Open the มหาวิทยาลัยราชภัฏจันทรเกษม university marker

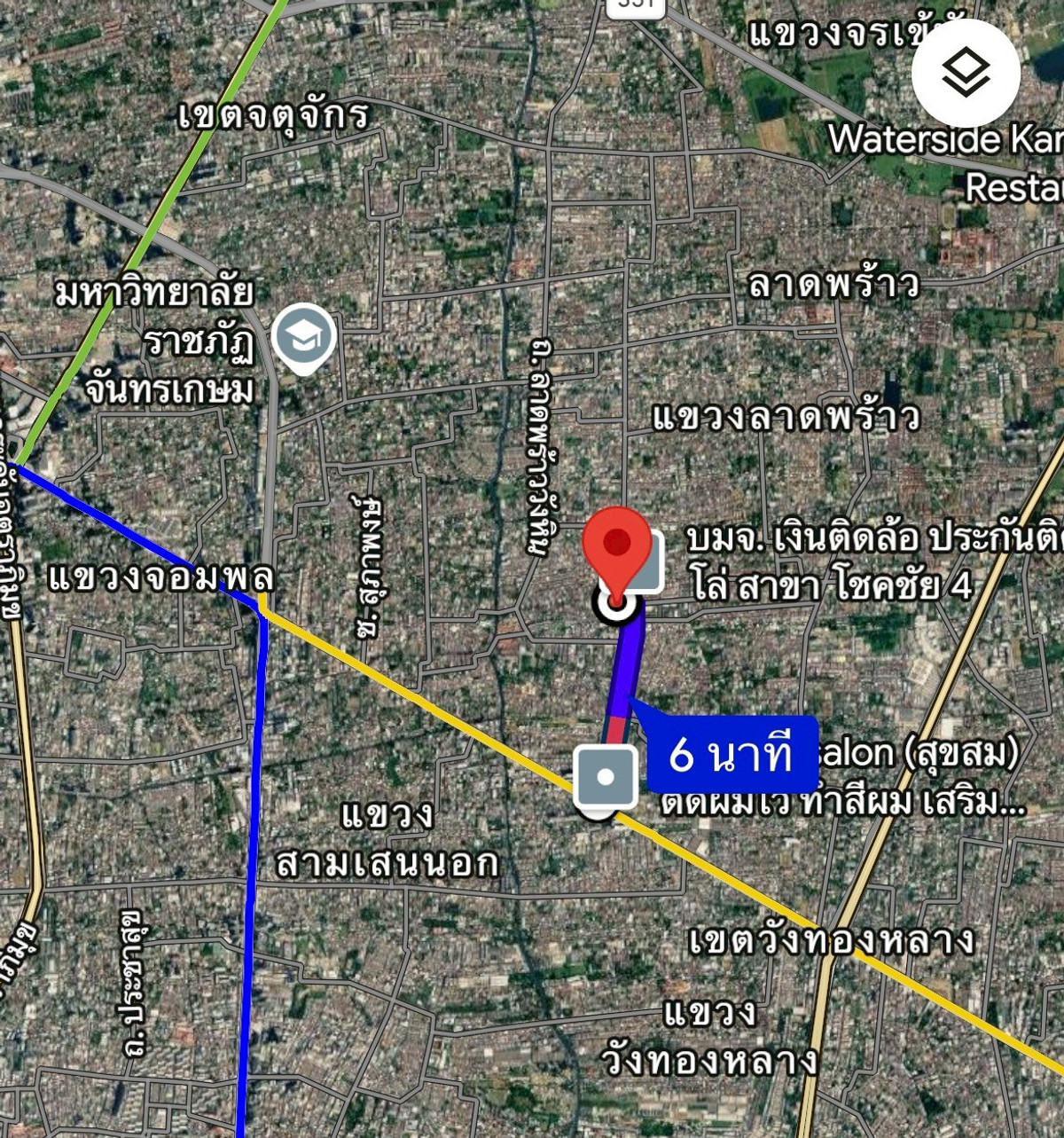pyautogui.click(x=303, y=337)
